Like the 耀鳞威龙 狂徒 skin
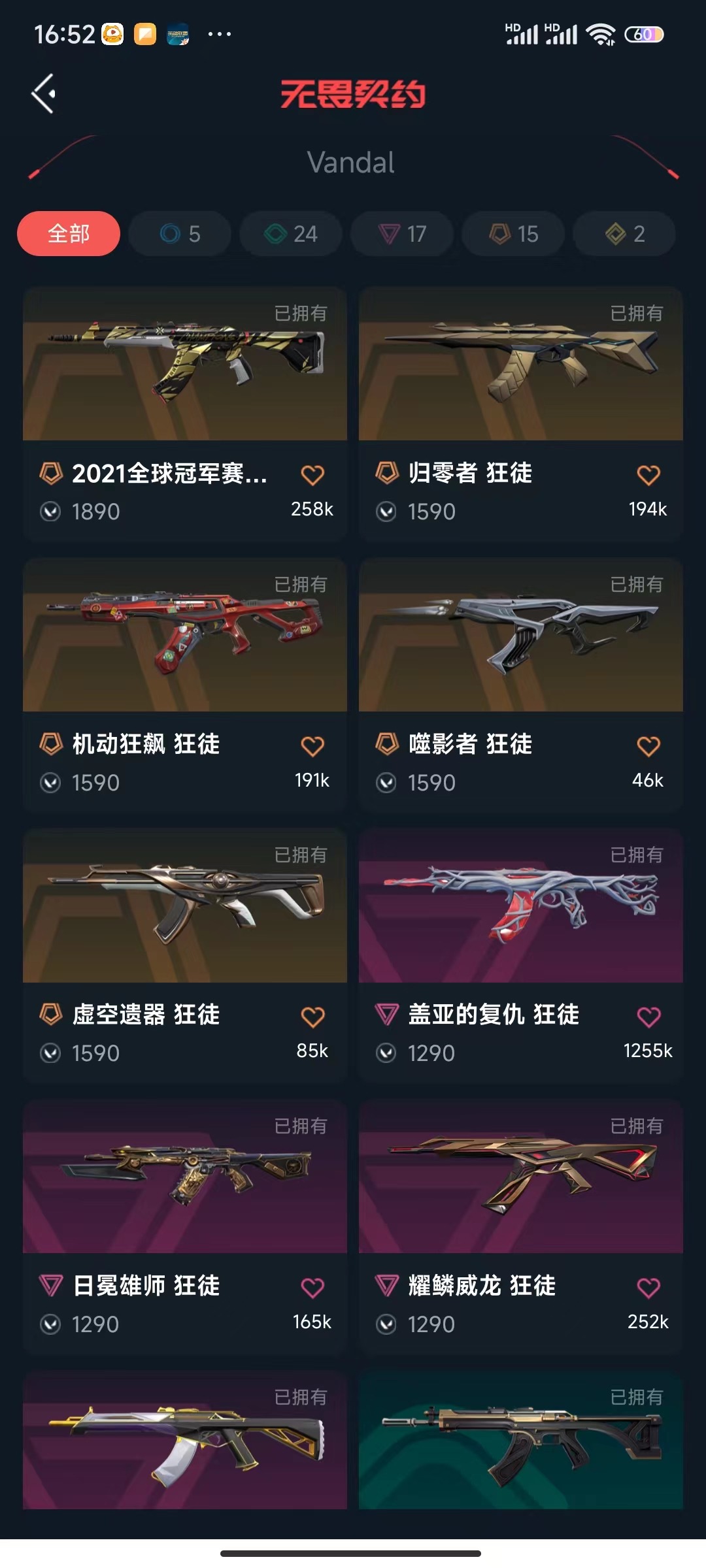 (648, 1288)
